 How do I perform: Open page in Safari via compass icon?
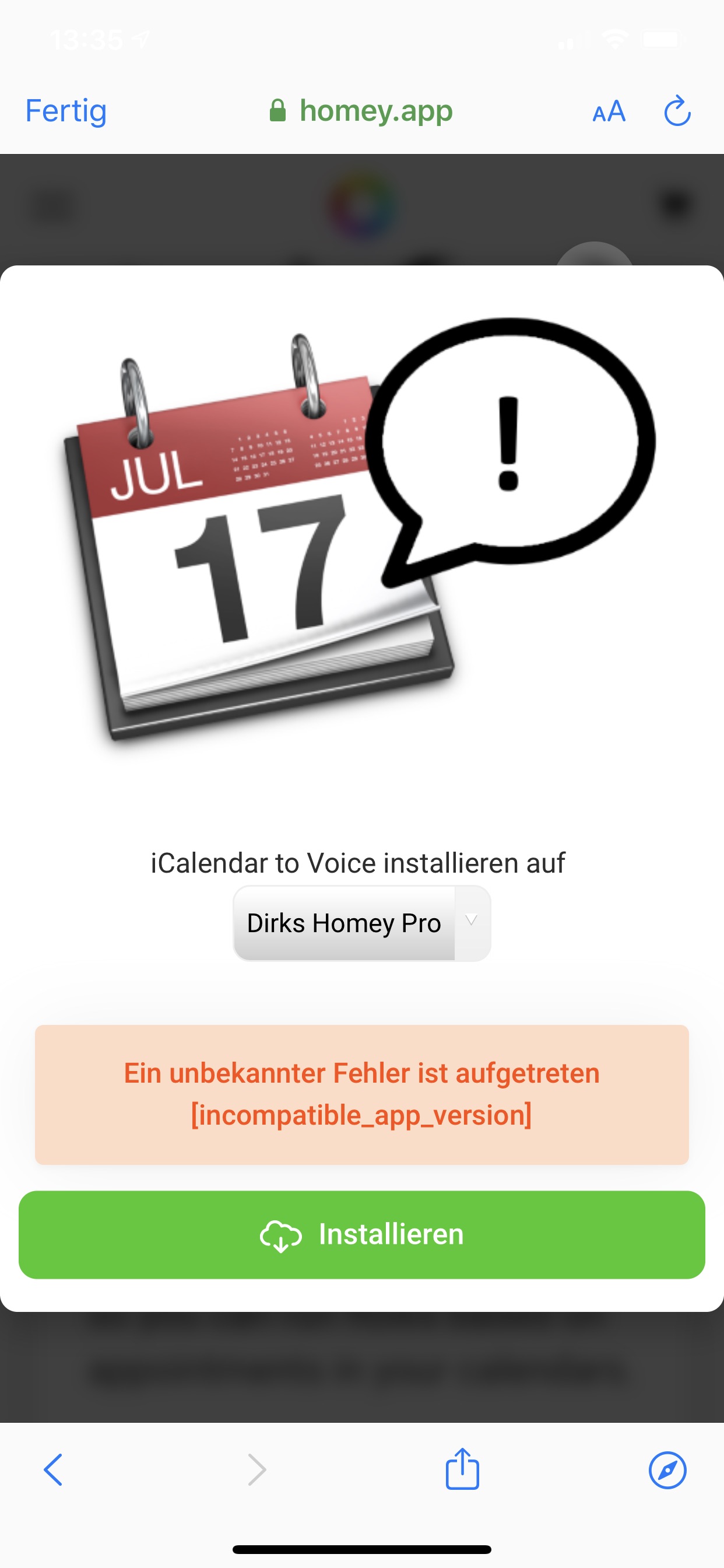(667, 1470)
